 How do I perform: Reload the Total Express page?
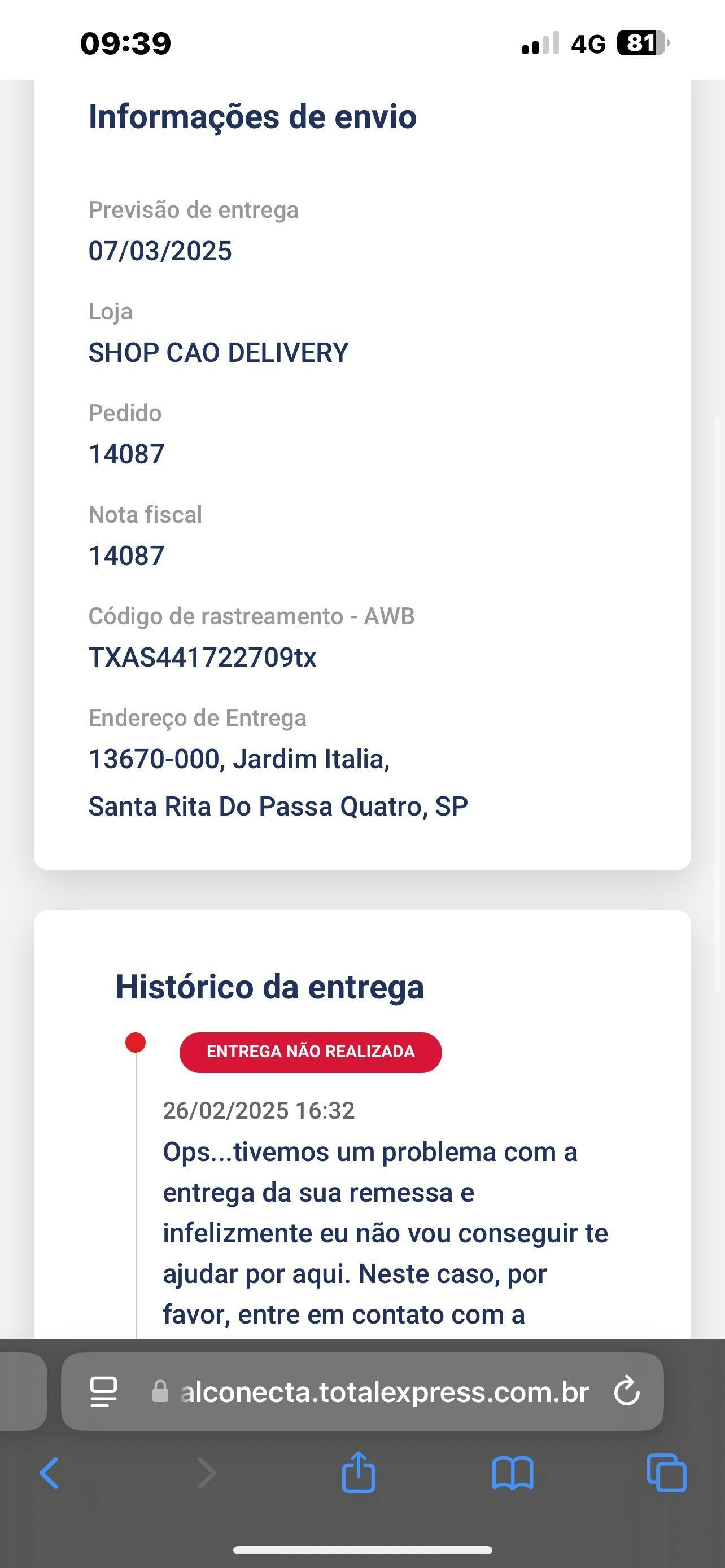pos(626,1391)
